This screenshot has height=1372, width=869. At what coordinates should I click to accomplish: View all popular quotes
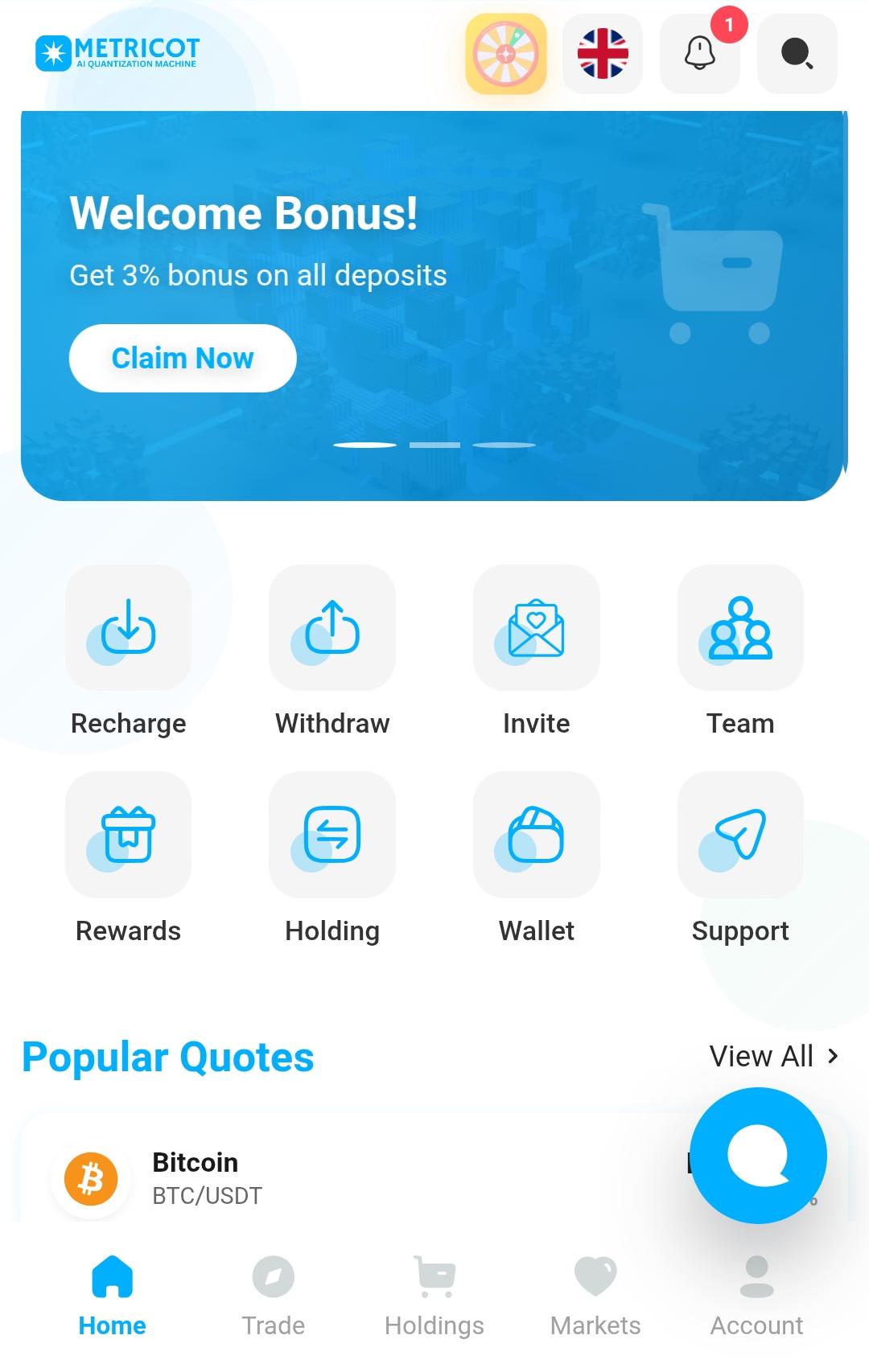click(x=773, y=1056)
